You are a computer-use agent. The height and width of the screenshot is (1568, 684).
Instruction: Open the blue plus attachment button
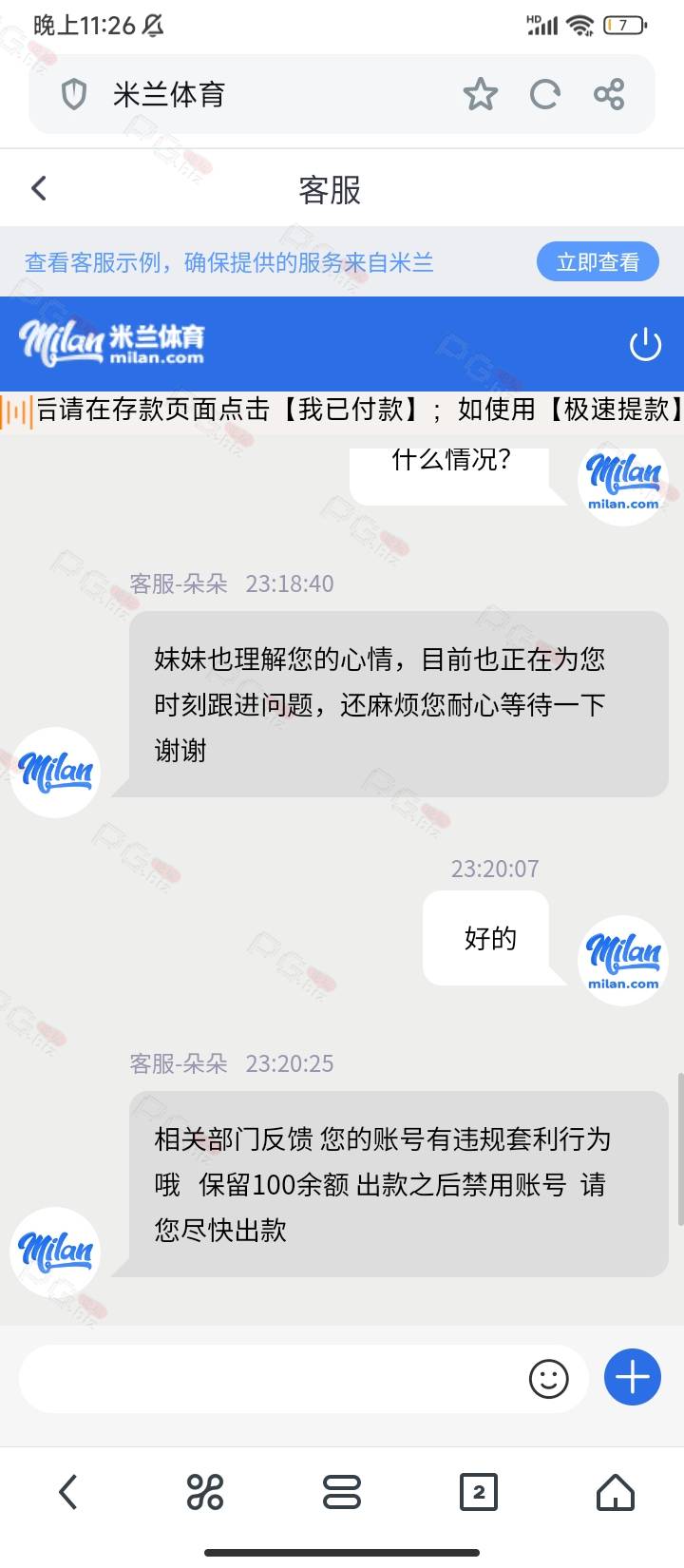tap(633, 1376)
